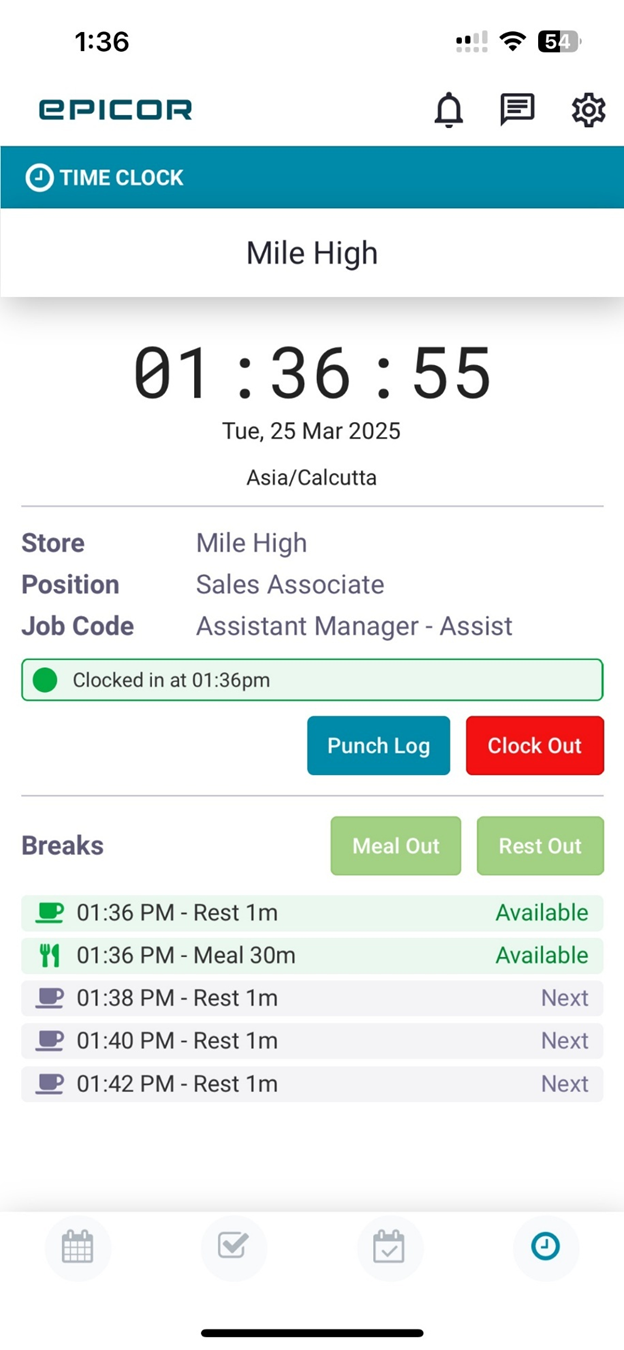Switch to the checkbox tasks tab

pyautogui.click(x=233, y=1247)
